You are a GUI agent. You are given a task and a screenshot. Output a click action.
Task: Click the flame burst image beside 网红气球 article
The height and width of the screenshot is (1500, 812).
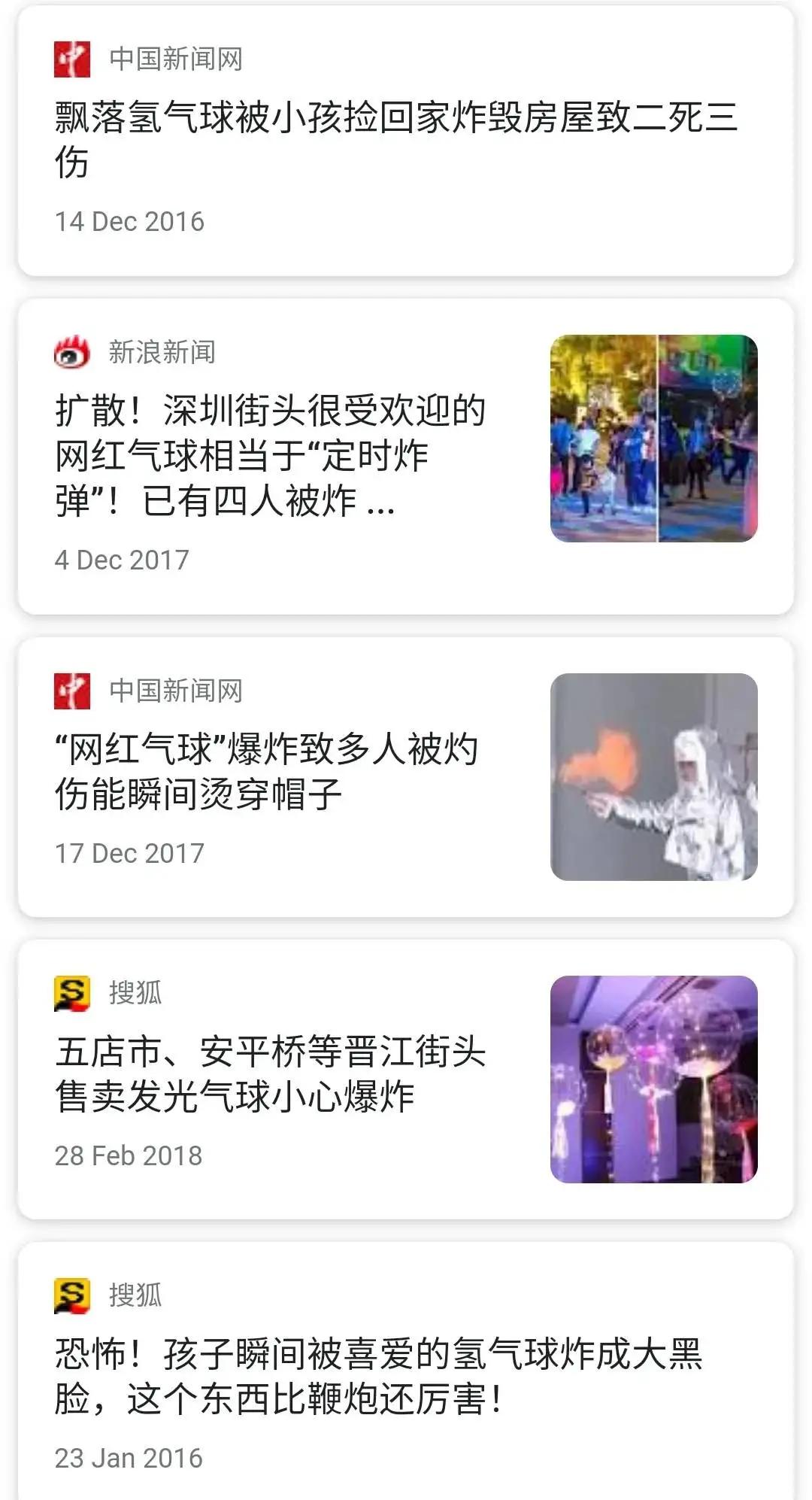click(x=654, y=779)
